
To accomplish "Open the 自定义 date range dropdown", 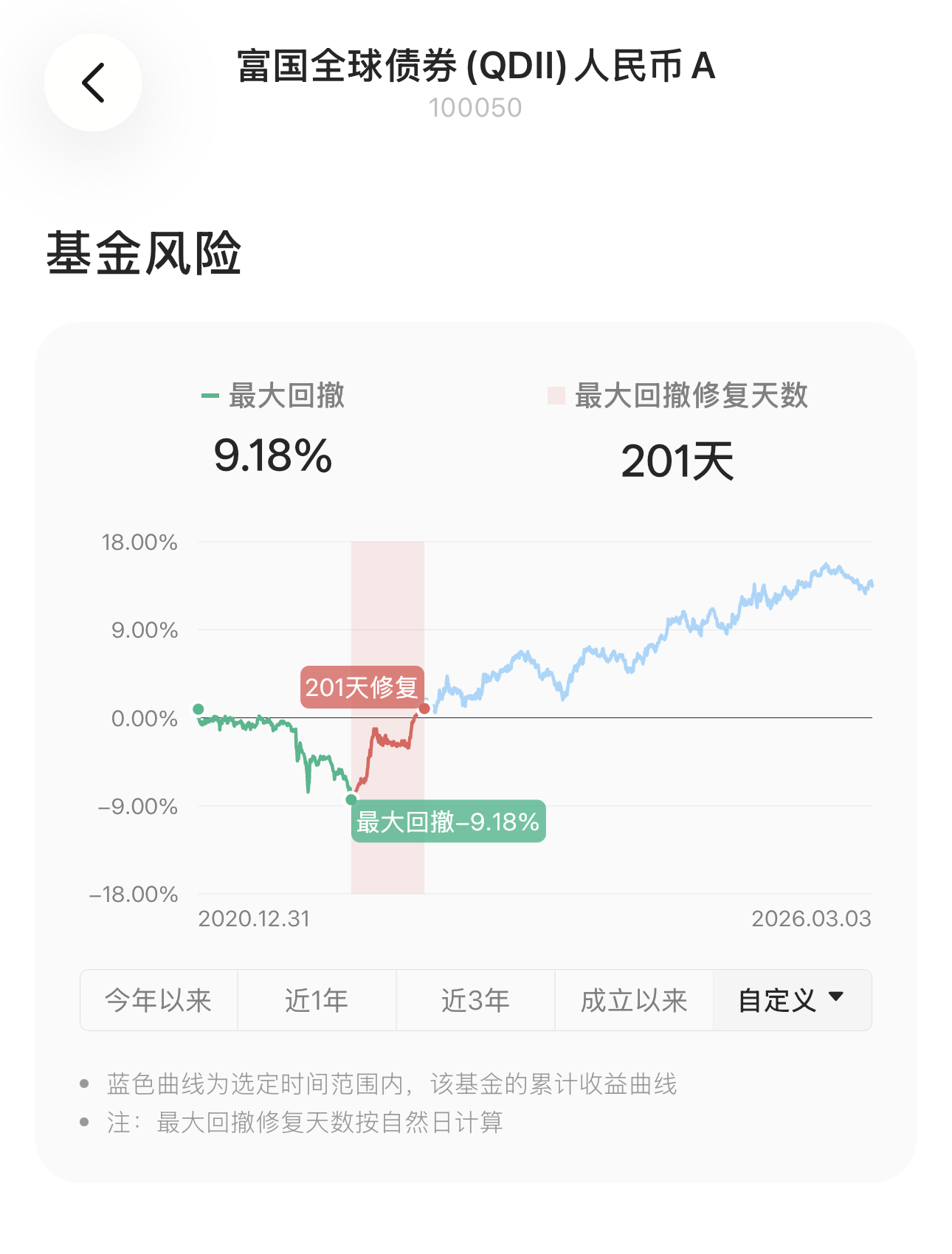I will tap(792, 1000).
